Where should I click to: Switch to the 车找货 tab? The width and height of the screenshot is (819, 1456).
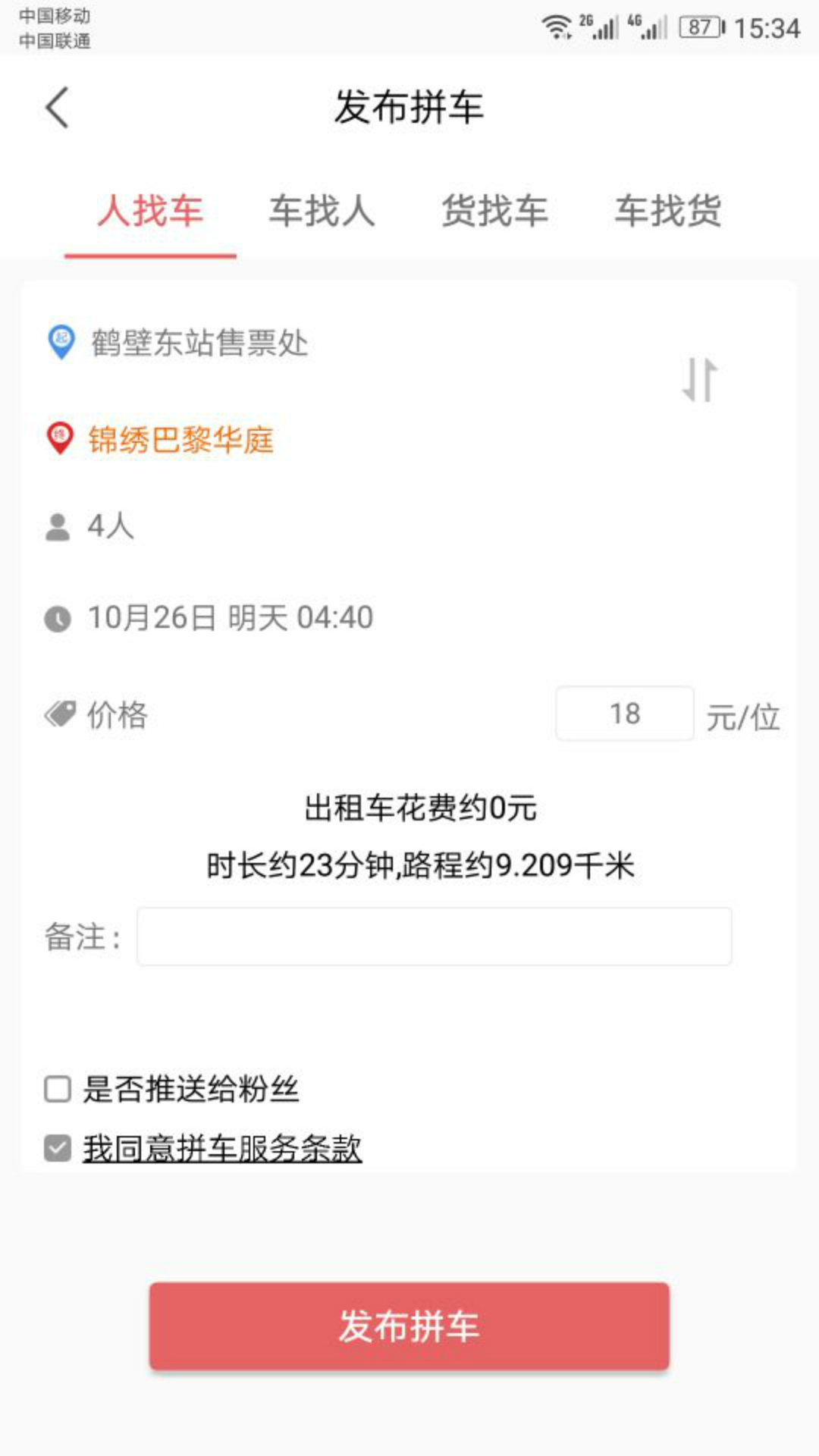[x=667, y=211]
